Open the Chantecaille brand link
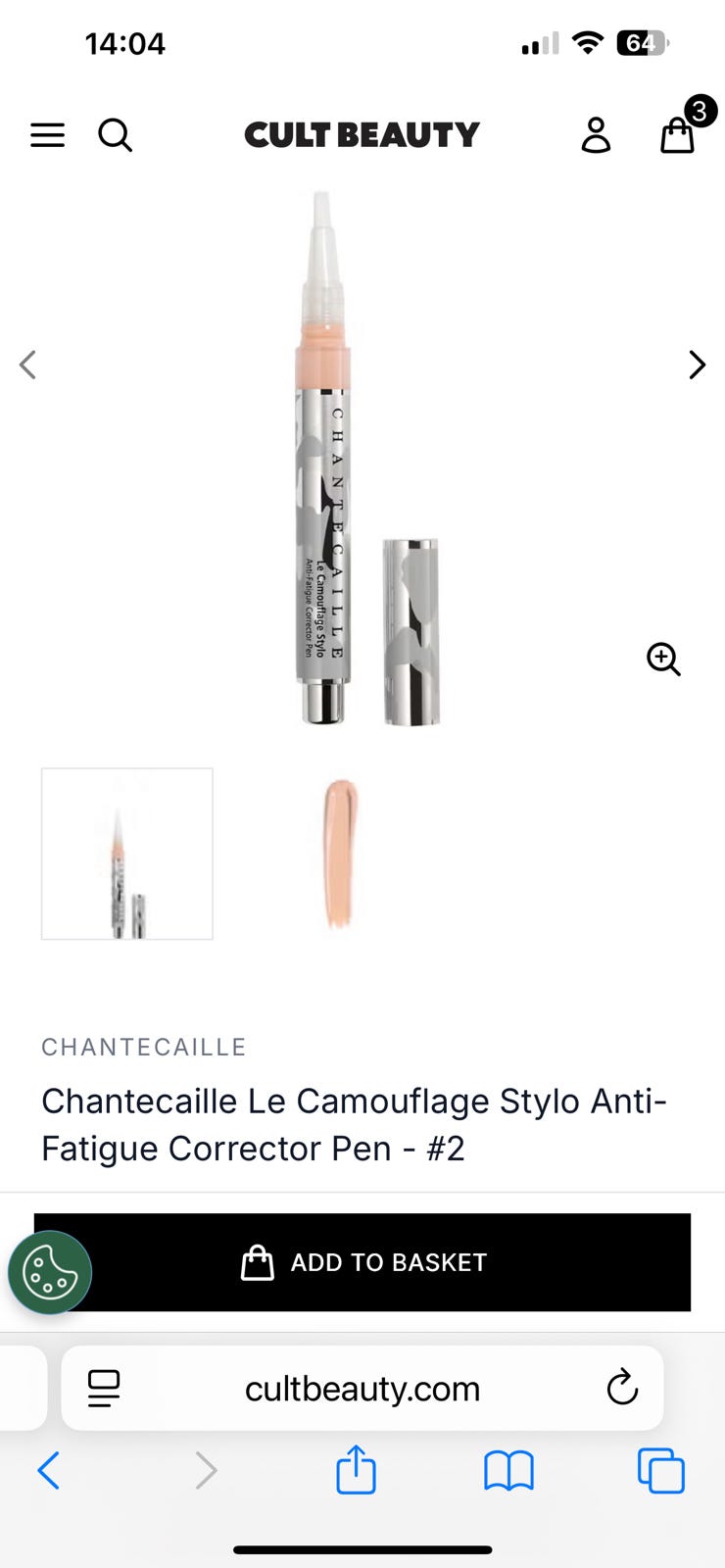 pos(143,1047)
